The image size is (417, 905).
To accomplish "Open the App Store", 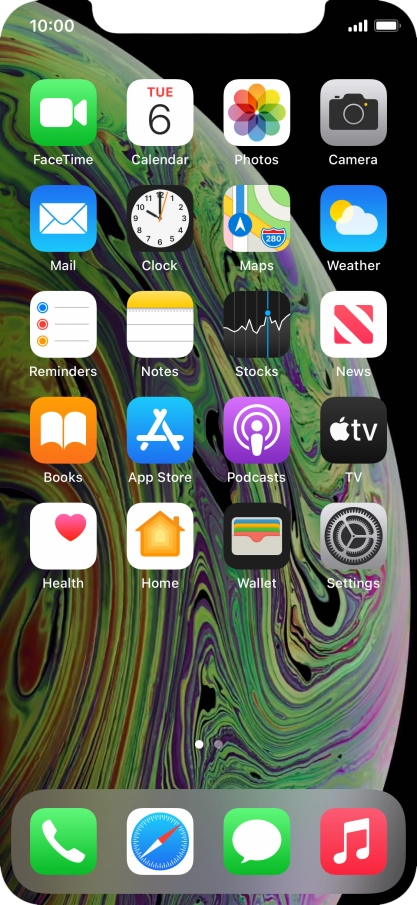I will tap(160, 430).
